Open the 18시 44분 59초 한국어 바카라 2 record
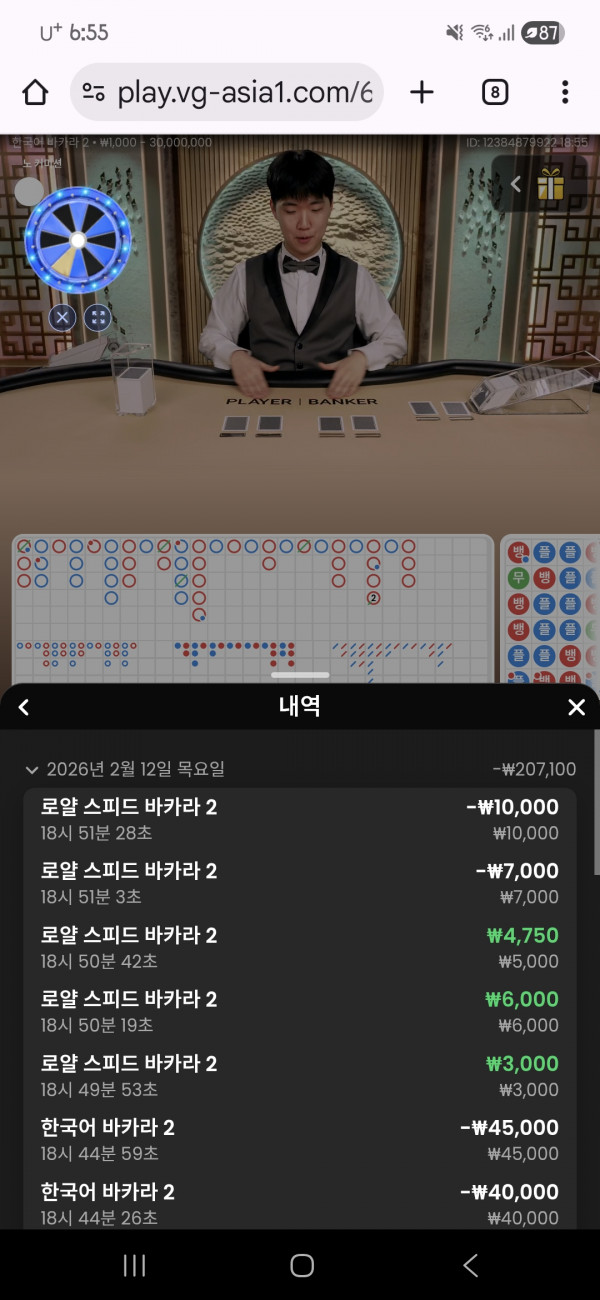 click(x=300, y=1139)
